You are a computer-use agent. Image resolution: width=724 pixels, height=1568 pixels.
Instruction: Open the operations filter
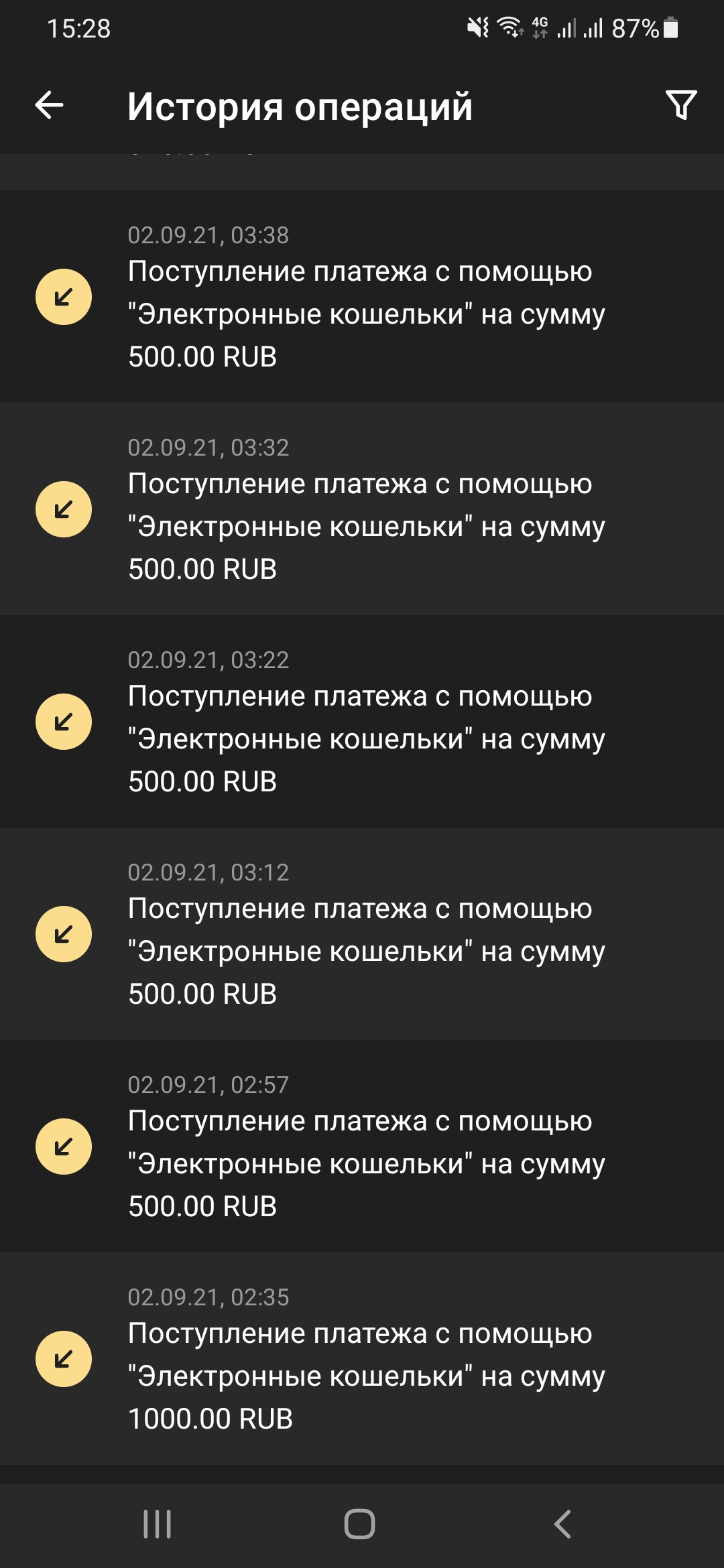pyautogui.click(x=681, y=105)
